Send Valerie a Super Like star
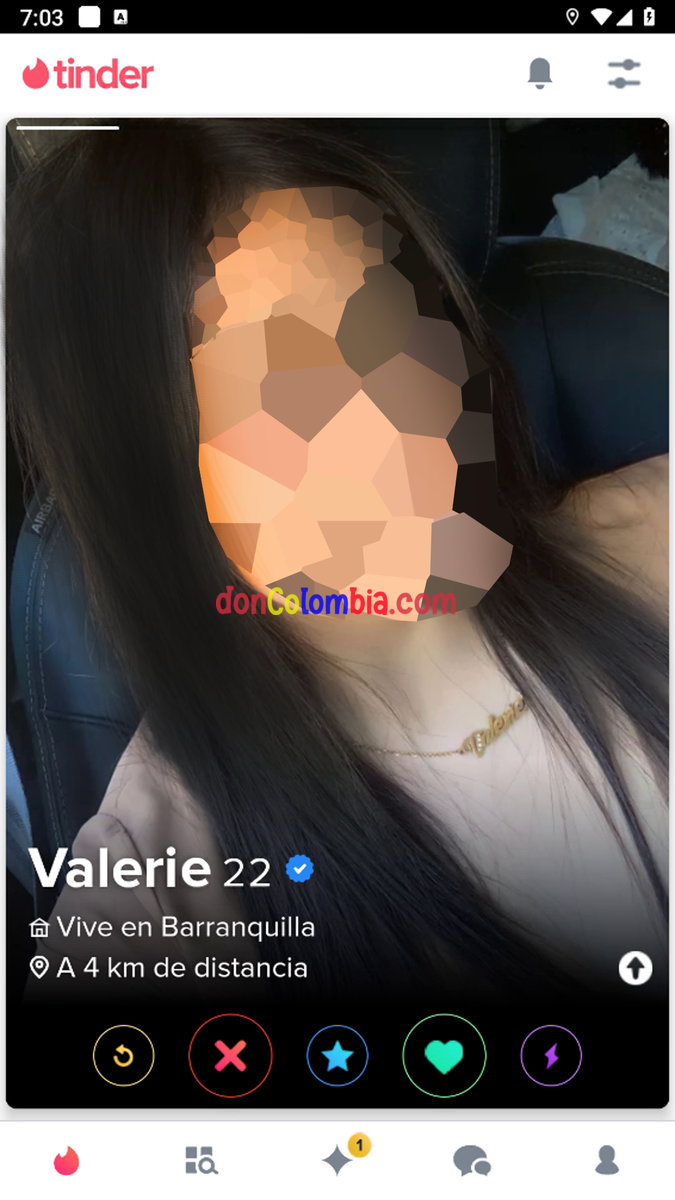This screenshot has height=1200, width=675. click(337, 1056)
